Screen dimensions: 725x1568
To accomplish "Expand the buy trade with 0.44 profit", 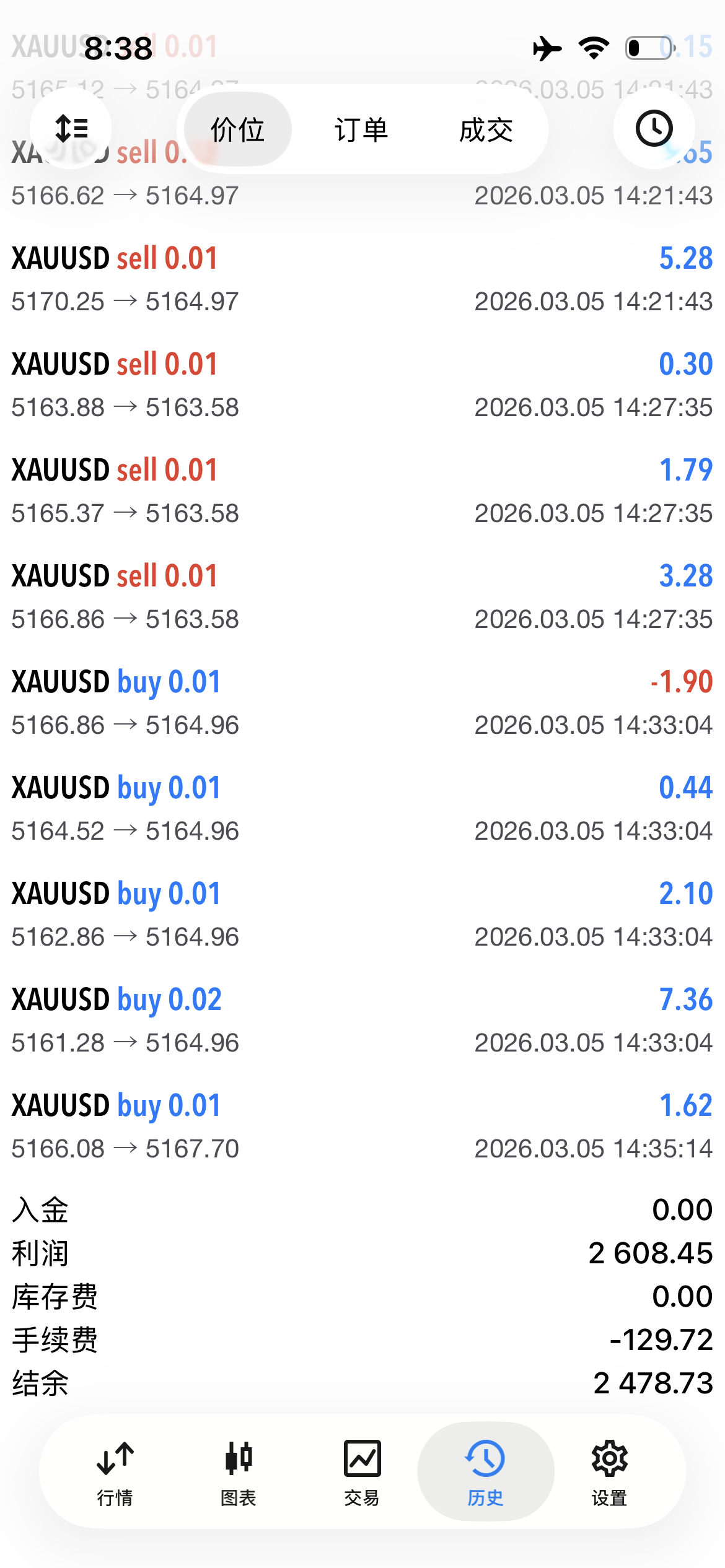I will pos(362,809).
